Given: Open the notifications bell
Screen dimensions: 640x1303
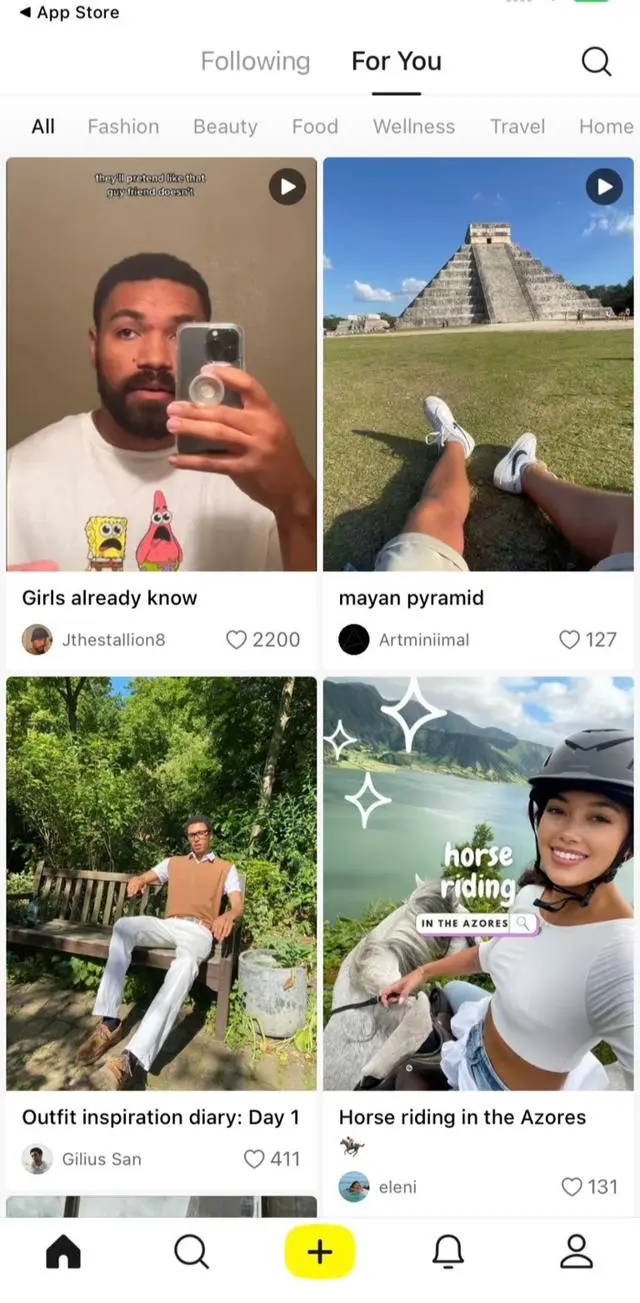Looking at the screenshot, I should 448,1251.
